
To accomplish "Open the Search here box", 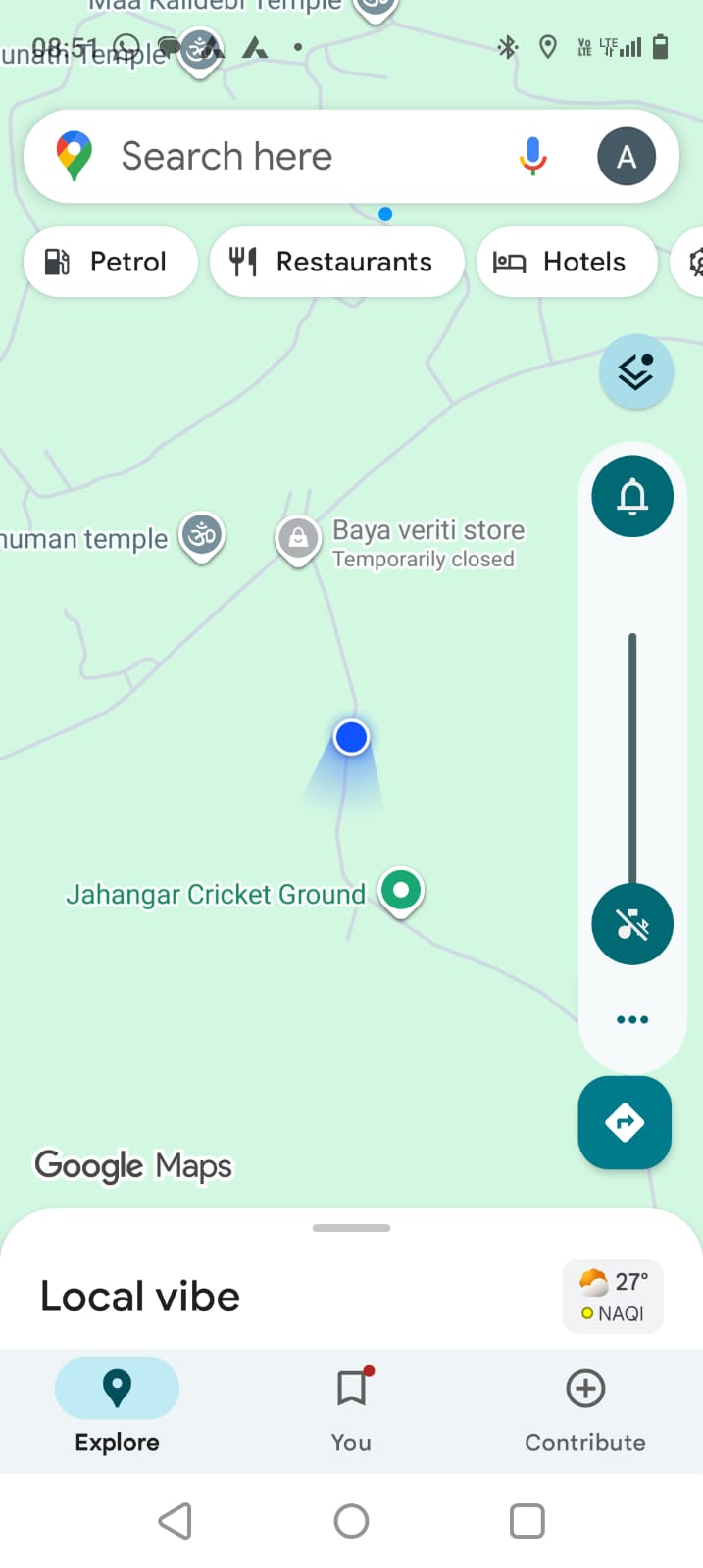I will pyautogui.click(x=294, y=157).
